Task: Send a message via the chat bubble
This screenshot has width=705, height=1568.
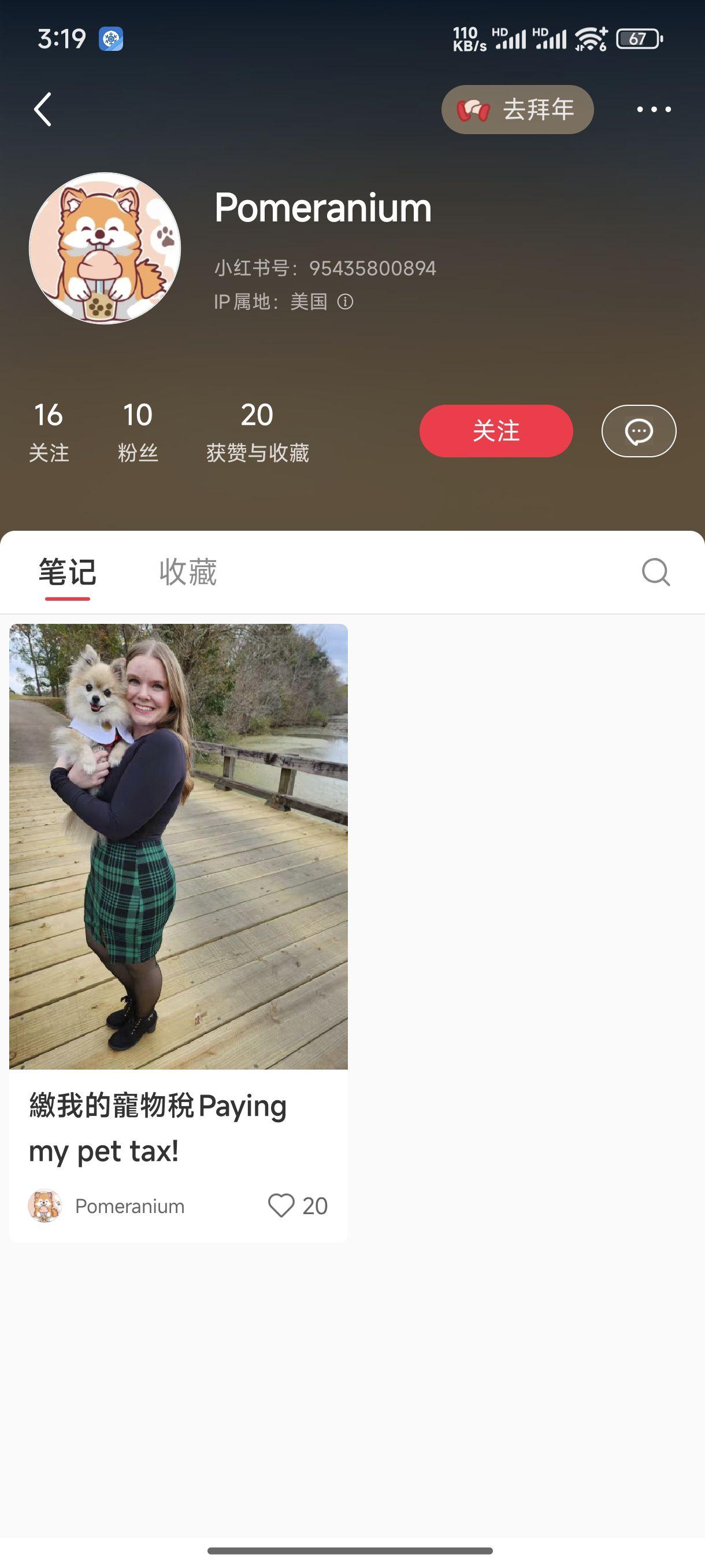Action: coord(638,431)
